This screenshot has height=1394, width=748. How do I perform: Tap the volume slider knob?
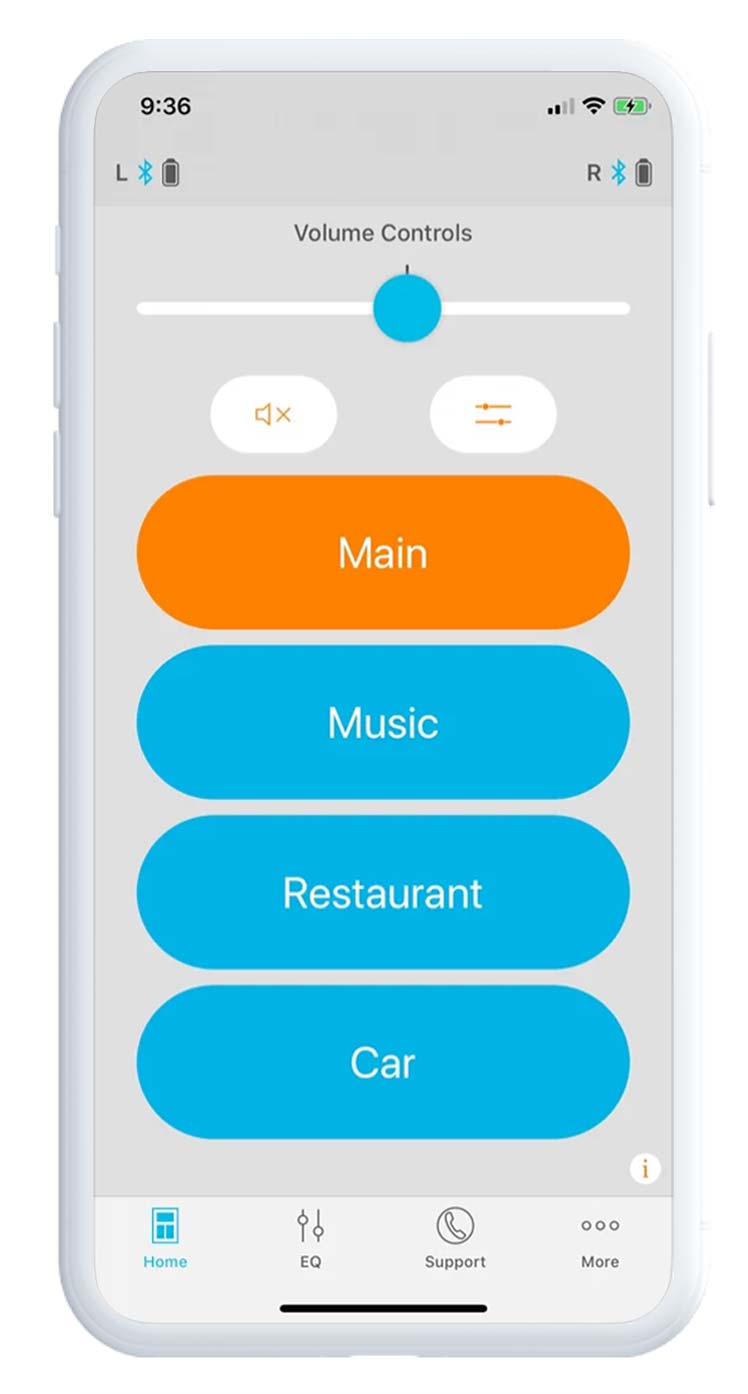pos(407,308)
